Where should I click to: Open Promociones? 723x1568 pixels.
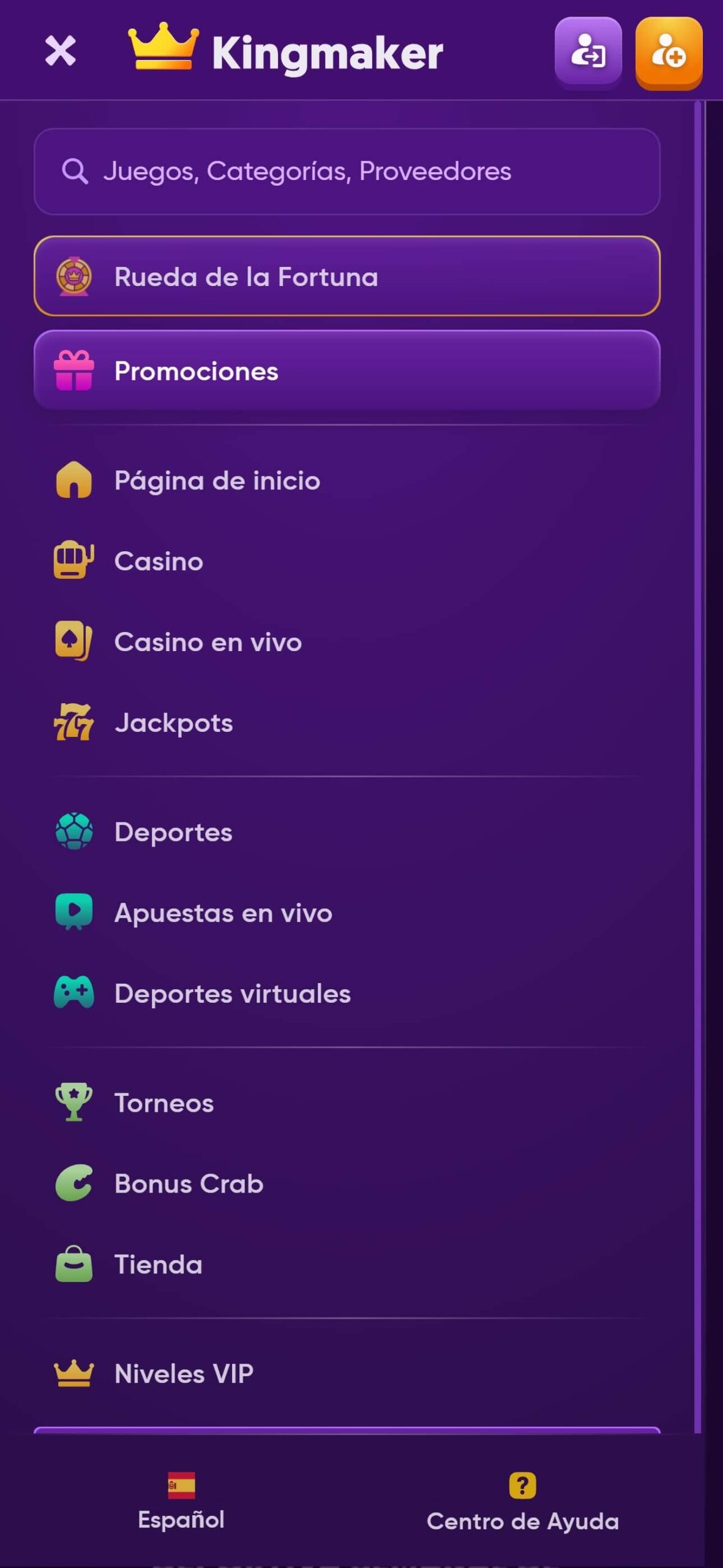pyautogui.click(x=347, y=371)
